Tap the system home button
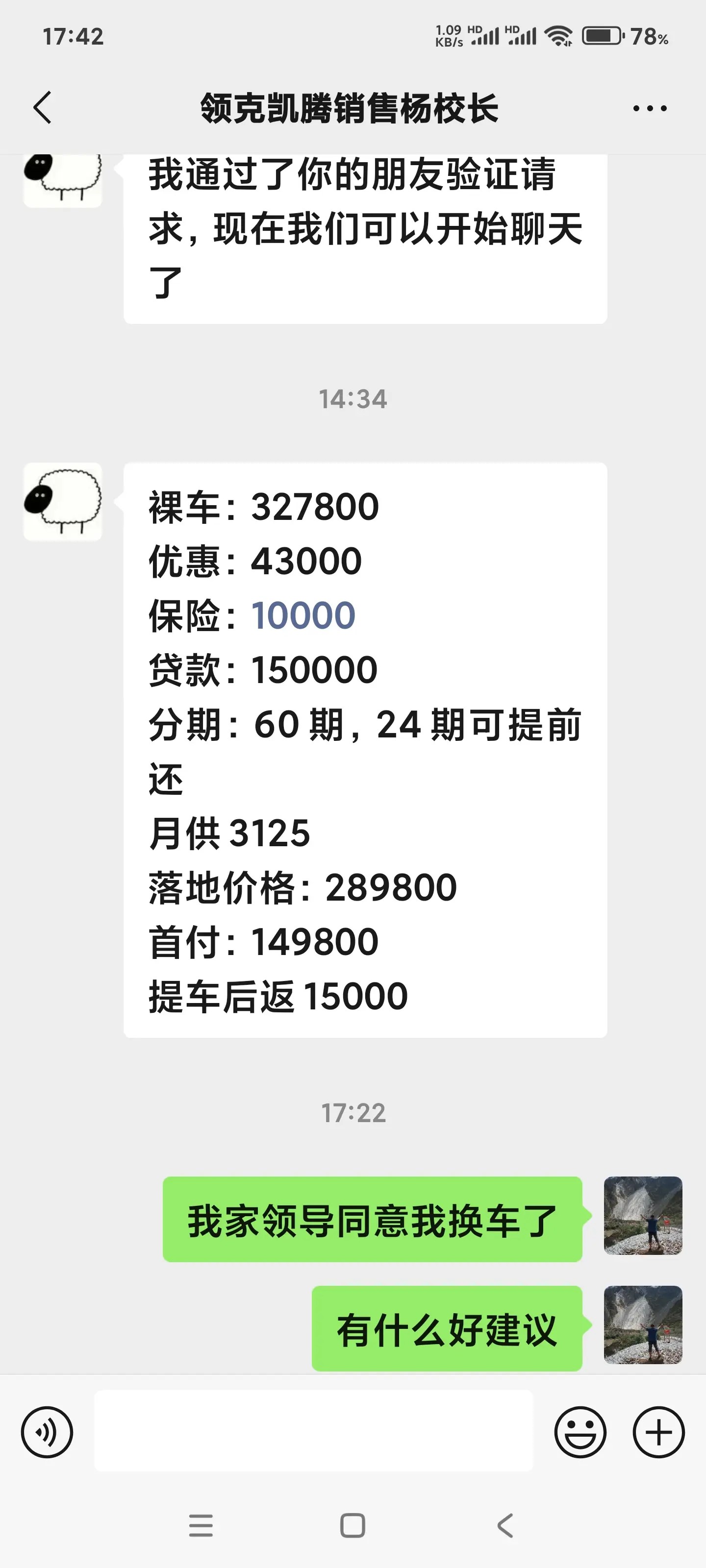The image size is (706, 1568). (x=353, y=1525)
